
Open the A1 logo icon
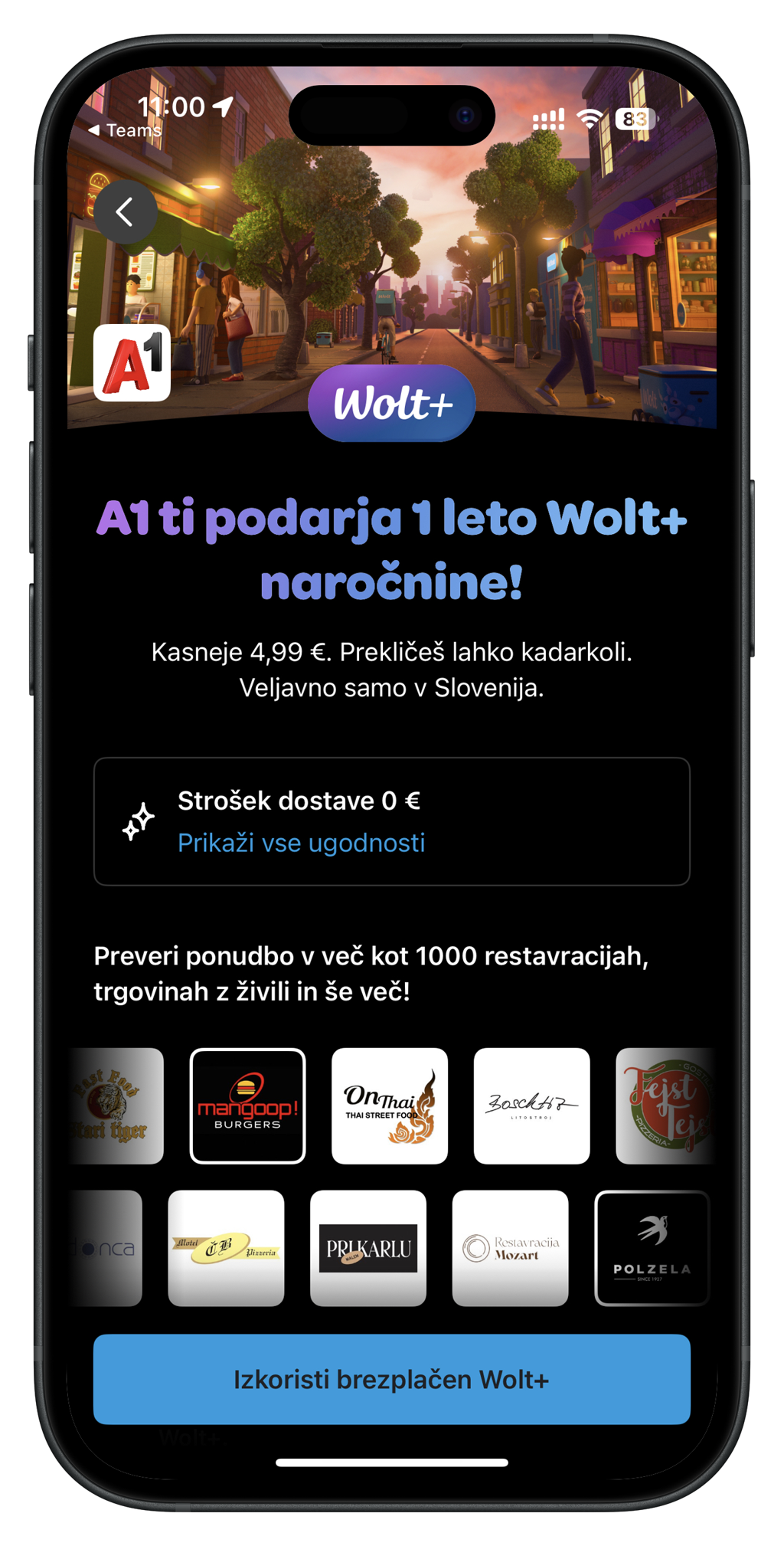pos(132,363)
